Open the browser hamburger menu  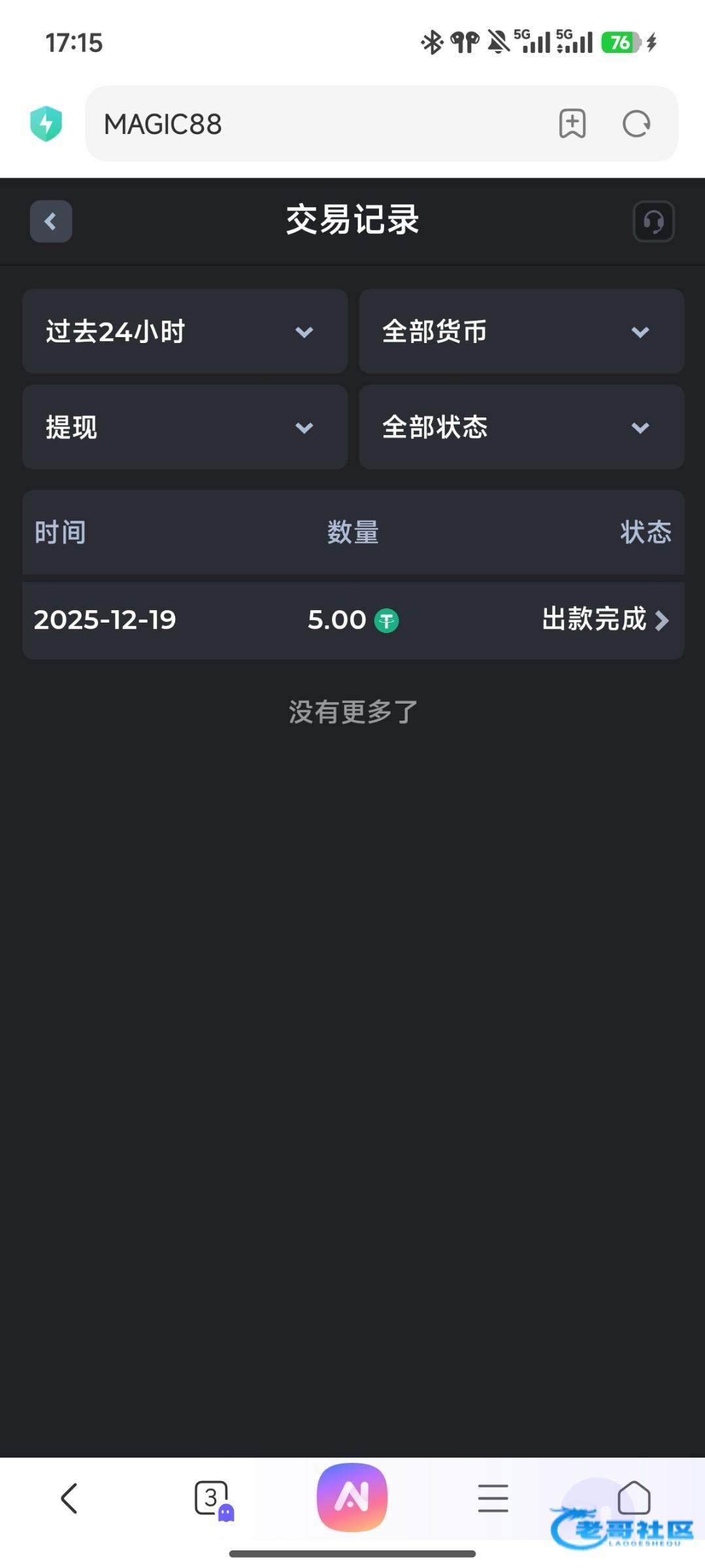point(493,1497)
